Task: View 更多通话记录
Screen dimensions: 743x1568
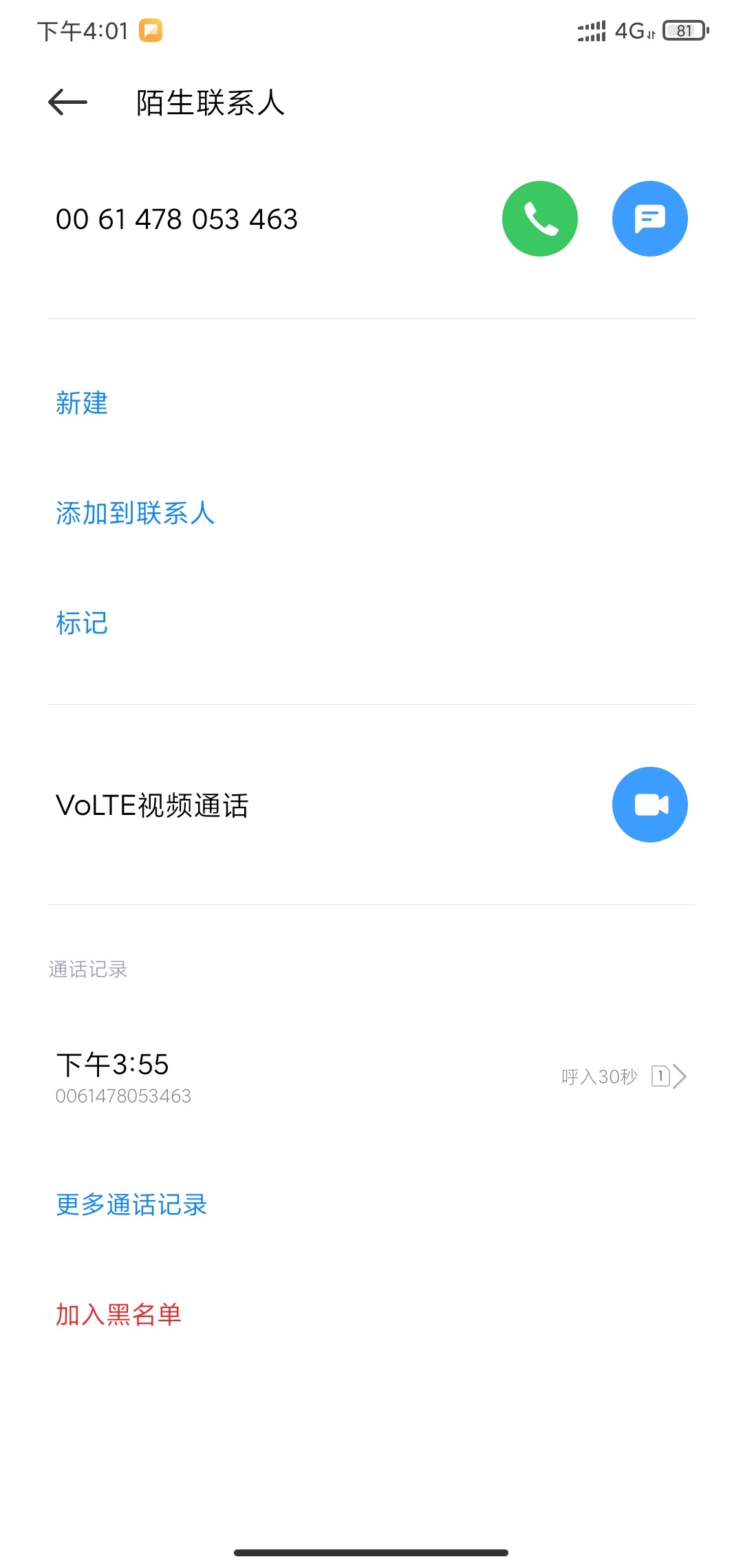Action: pyautogui.click(x=131, y=1204)
